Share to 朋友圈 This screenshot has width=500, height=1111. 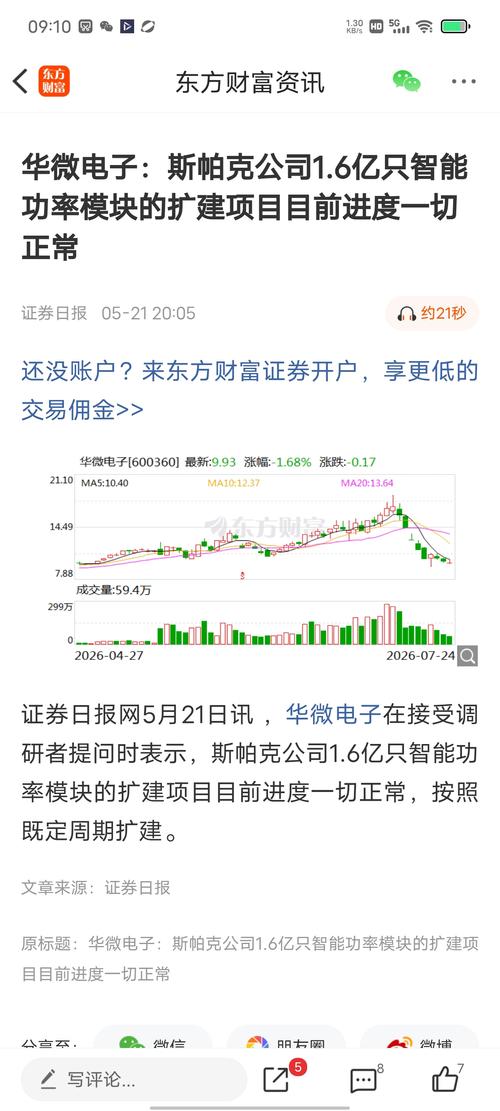click(286, 1042)
